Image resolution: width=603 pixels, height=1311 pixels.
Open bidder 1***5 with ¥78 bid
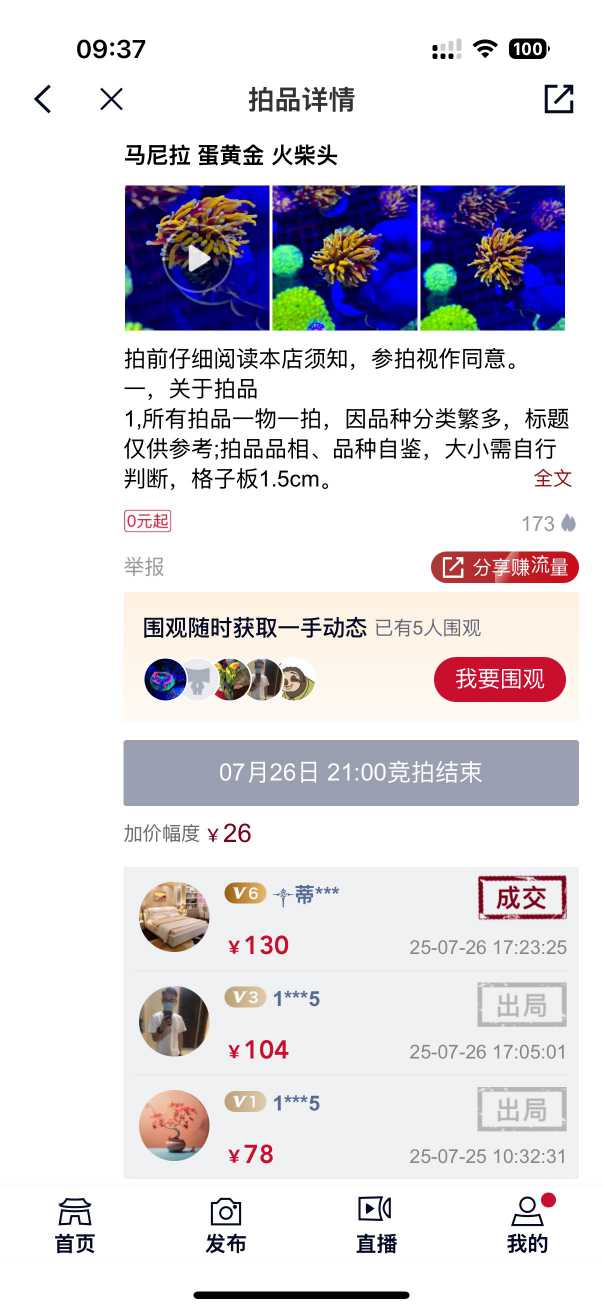tap(175, 1125)
